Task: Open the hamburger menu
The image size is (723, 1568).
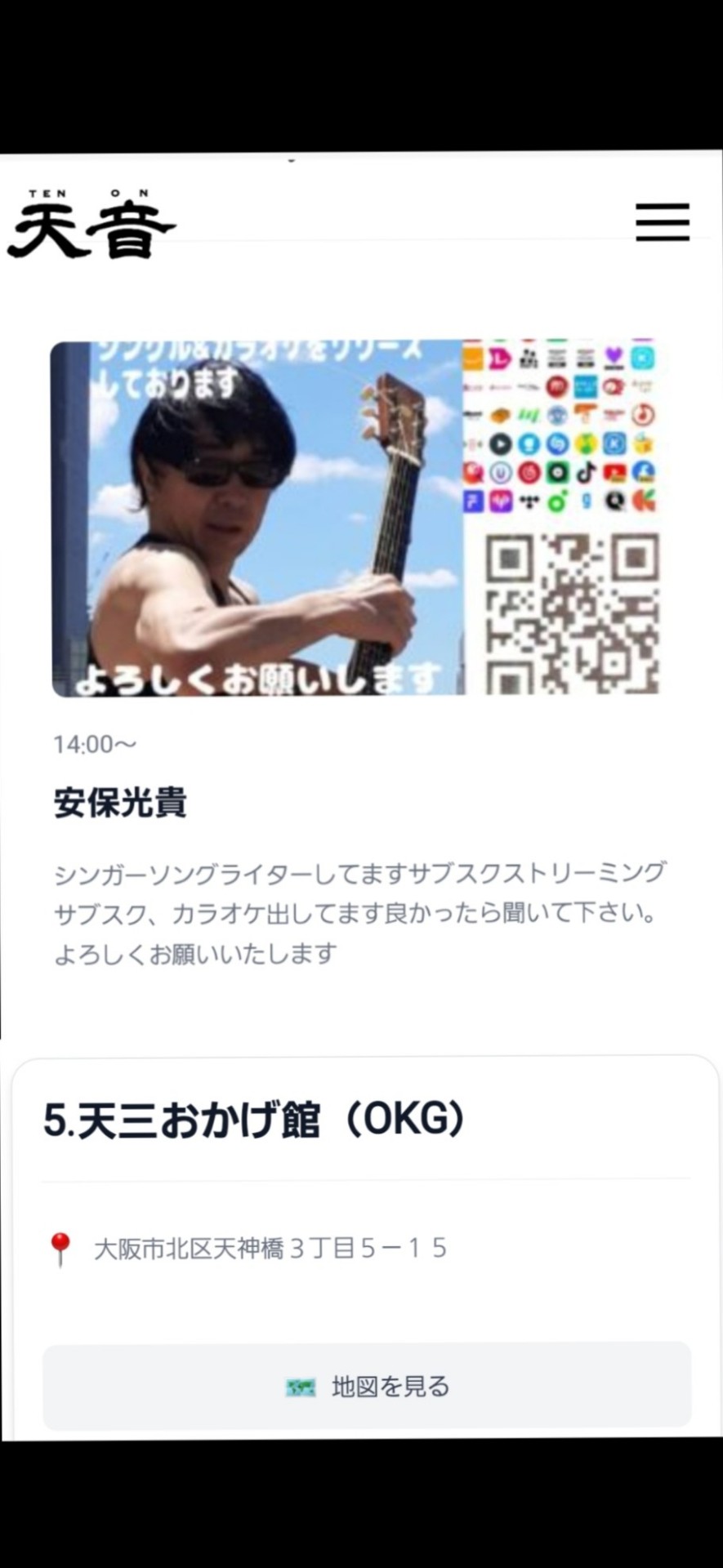Action: point(663,222)
